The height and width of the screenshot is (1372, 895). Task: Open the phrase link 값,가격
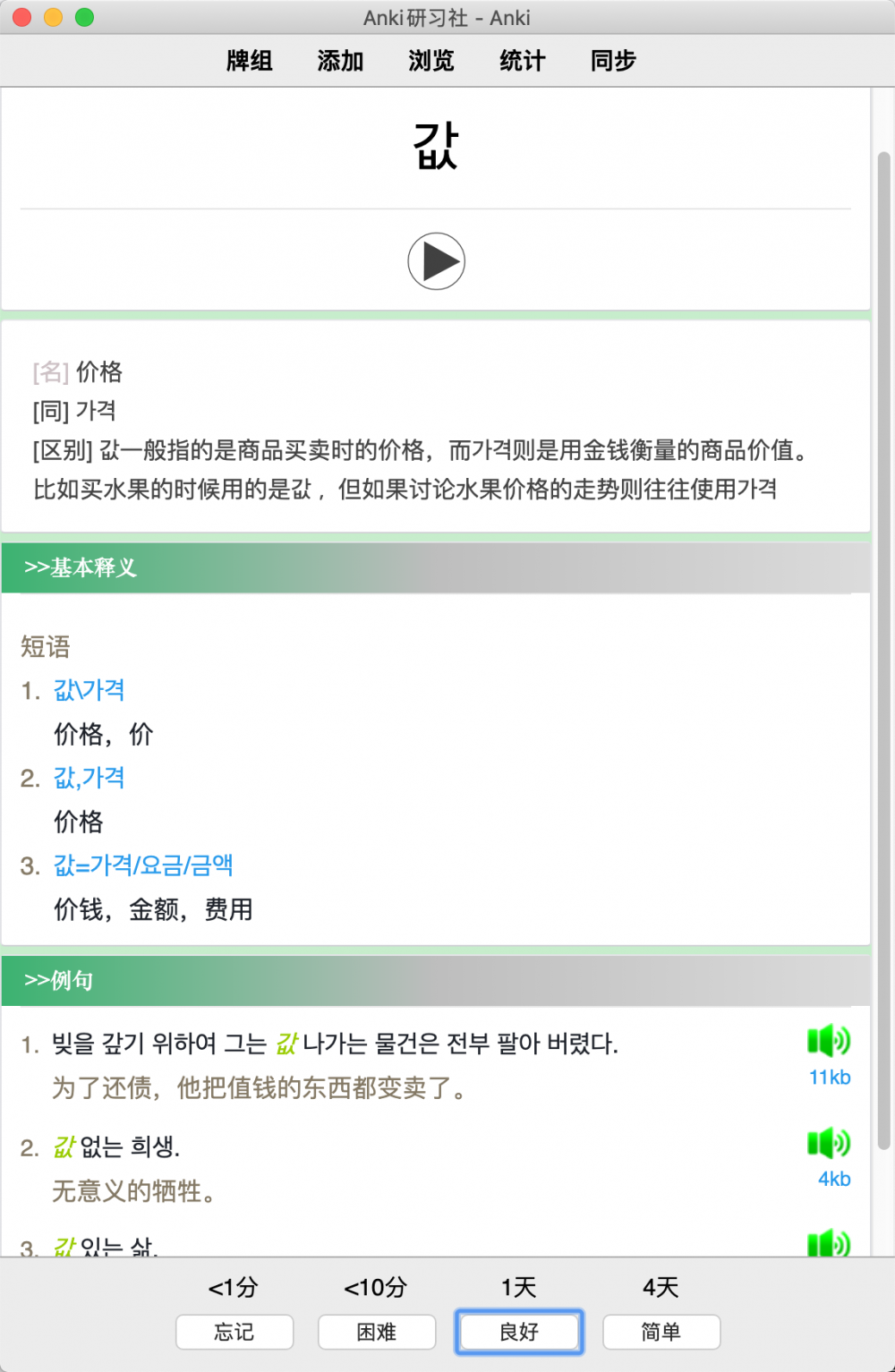89,778
